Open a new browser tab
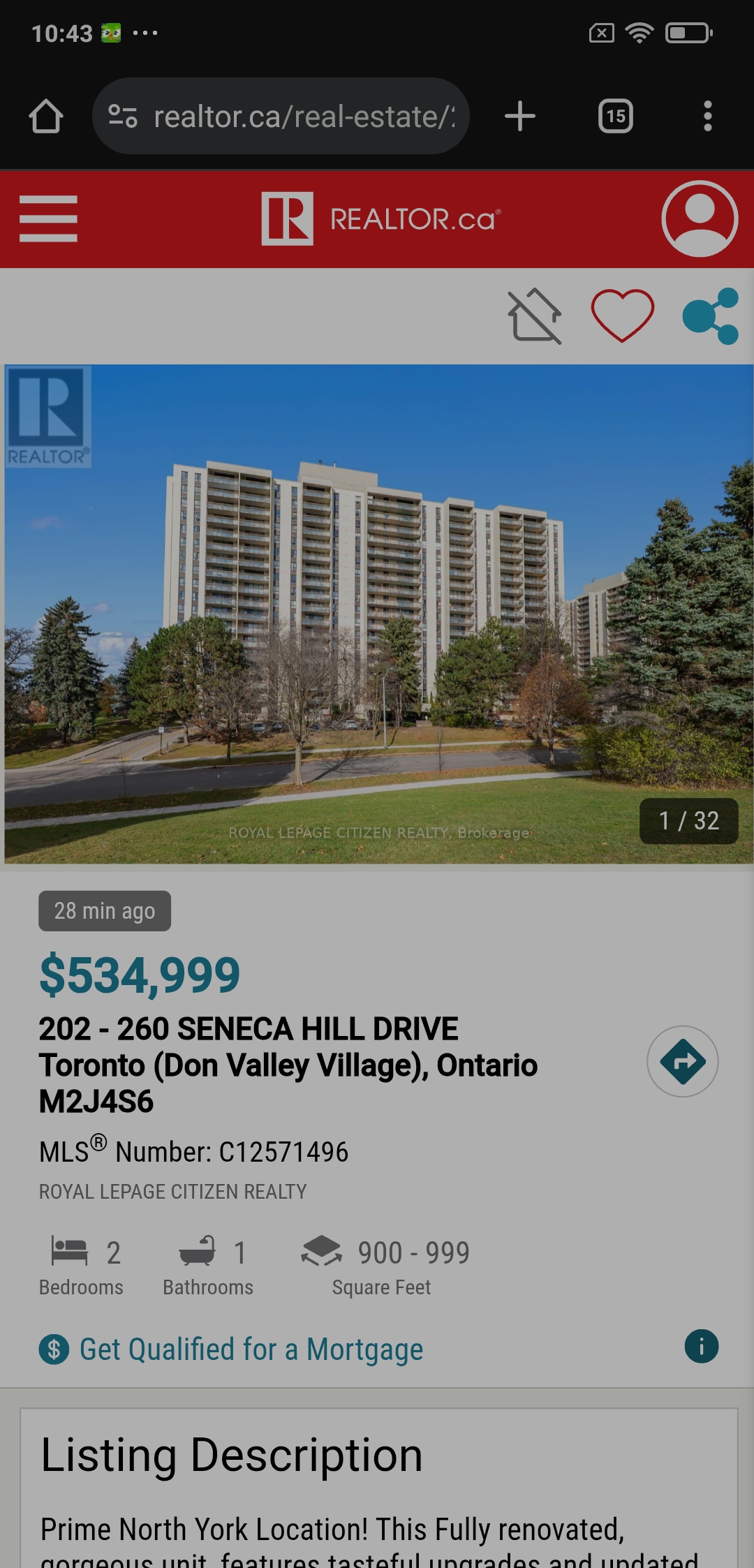The width and height of the screenshot is (754, 1568). pos(519,116)
